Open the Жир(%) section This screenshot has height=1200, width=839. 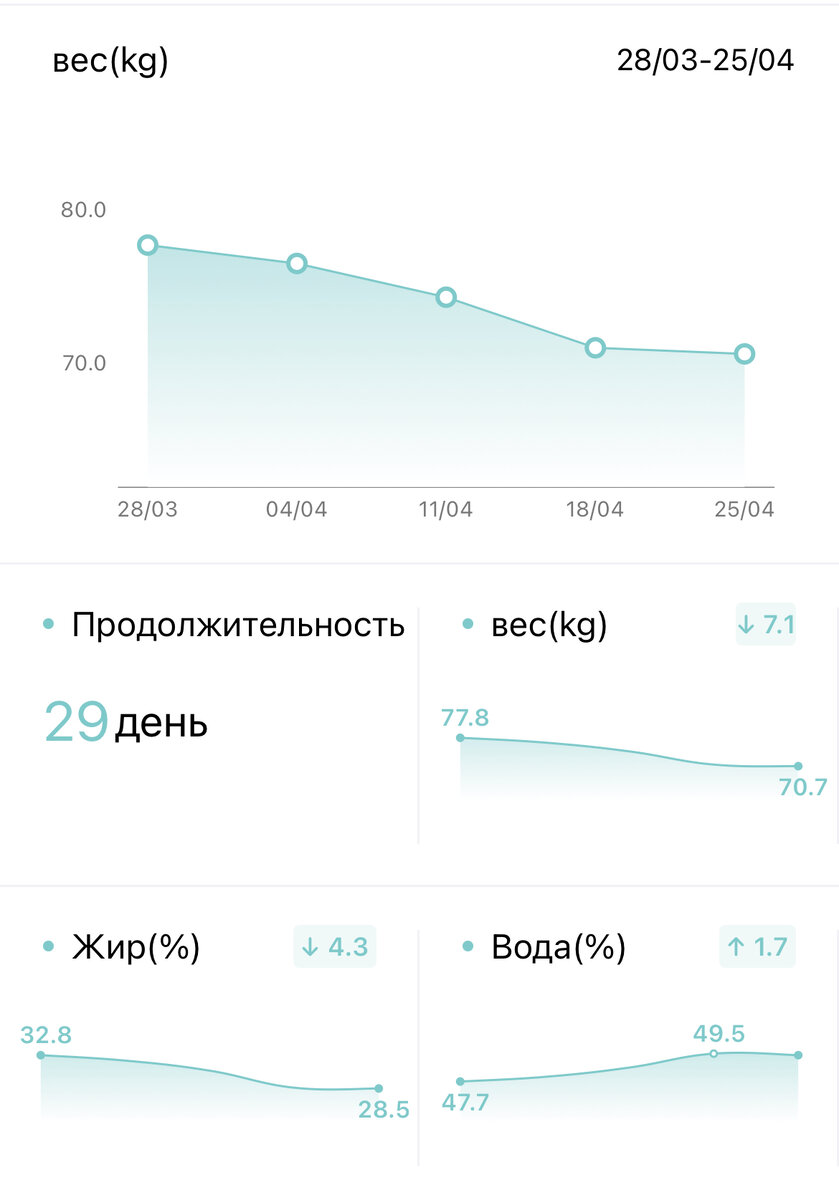tap(135, 943)
